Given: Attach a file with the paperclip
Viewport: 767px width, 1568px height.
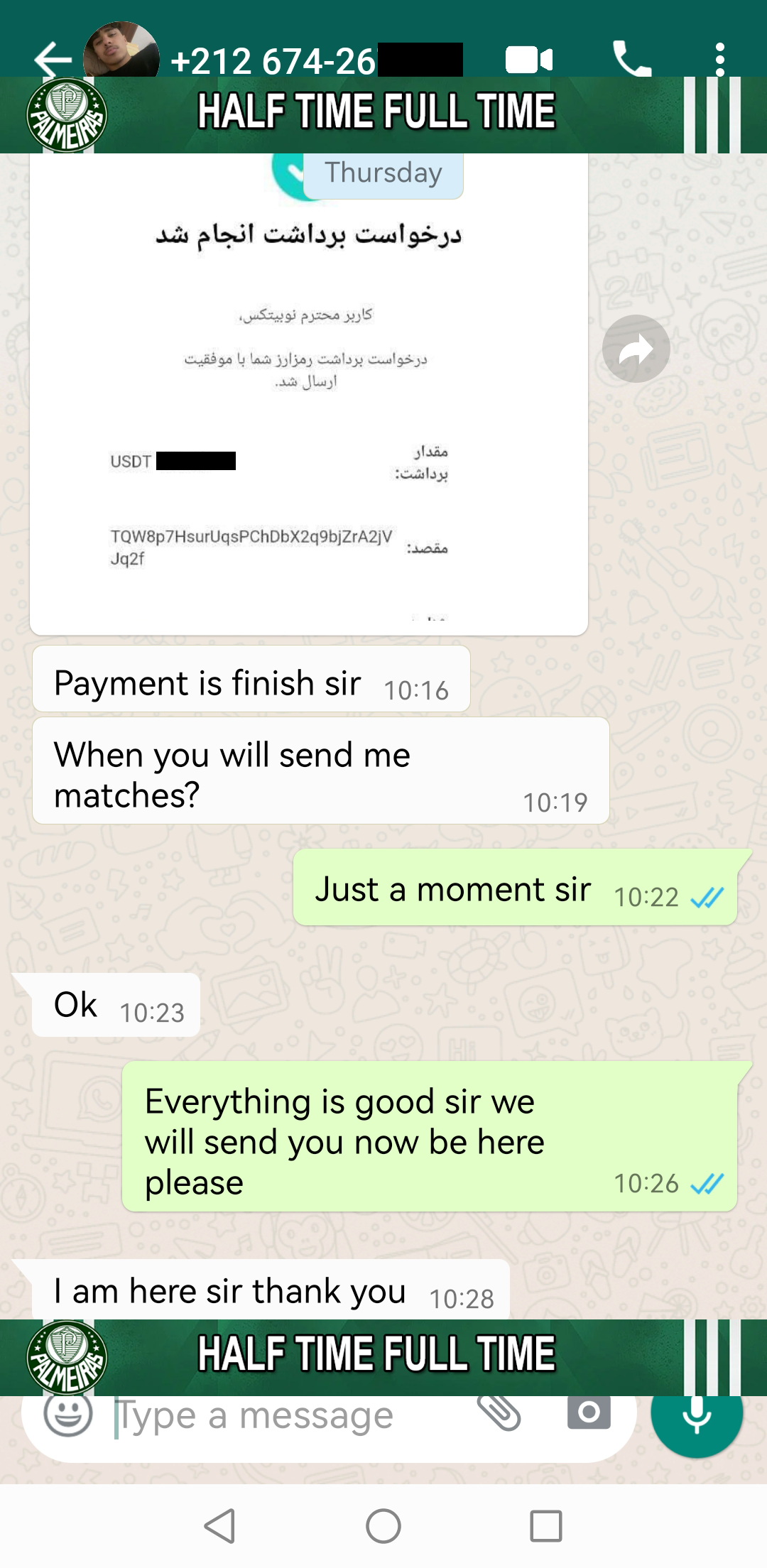Looking at the screenshot, I should (x=500, y=1413).
